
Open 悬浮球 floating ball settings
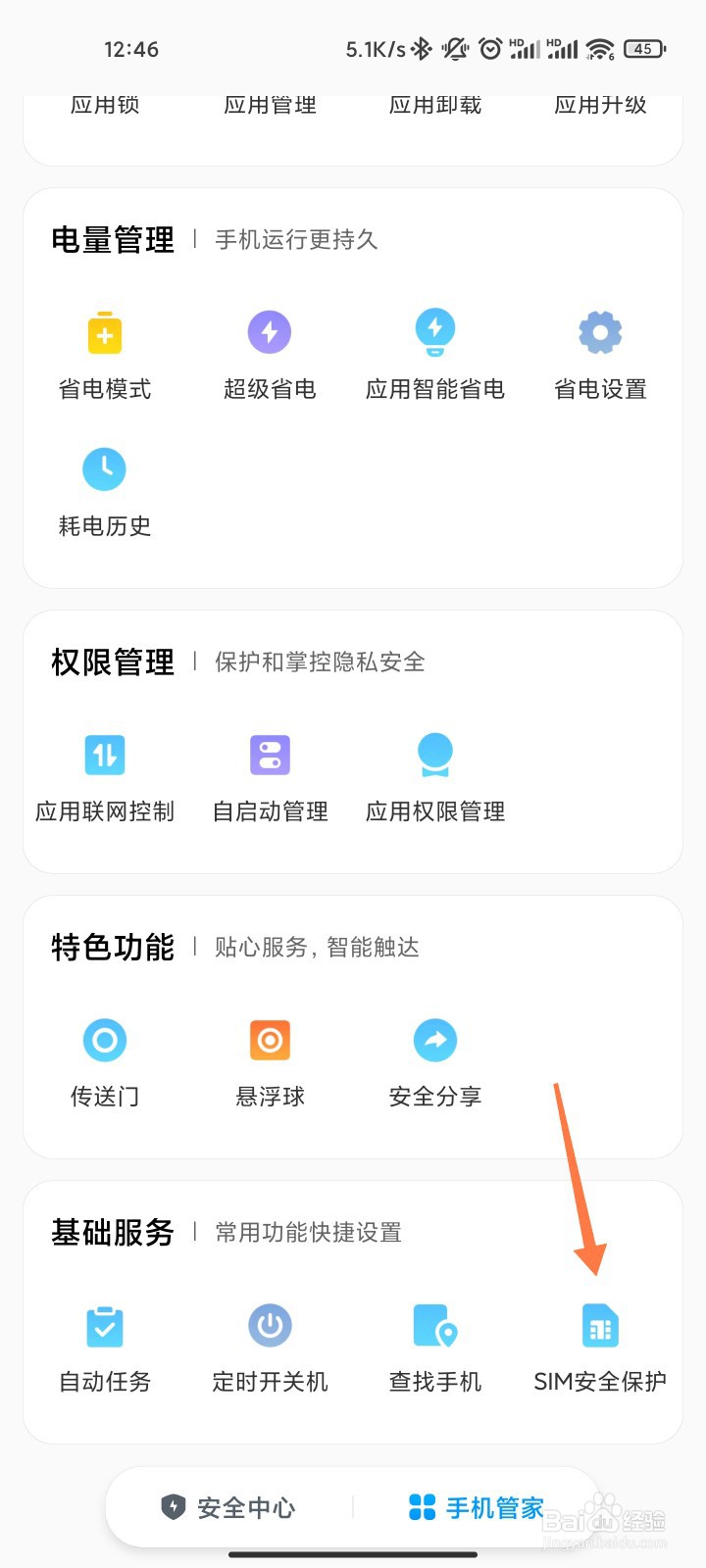click(x=270, y=1064)
